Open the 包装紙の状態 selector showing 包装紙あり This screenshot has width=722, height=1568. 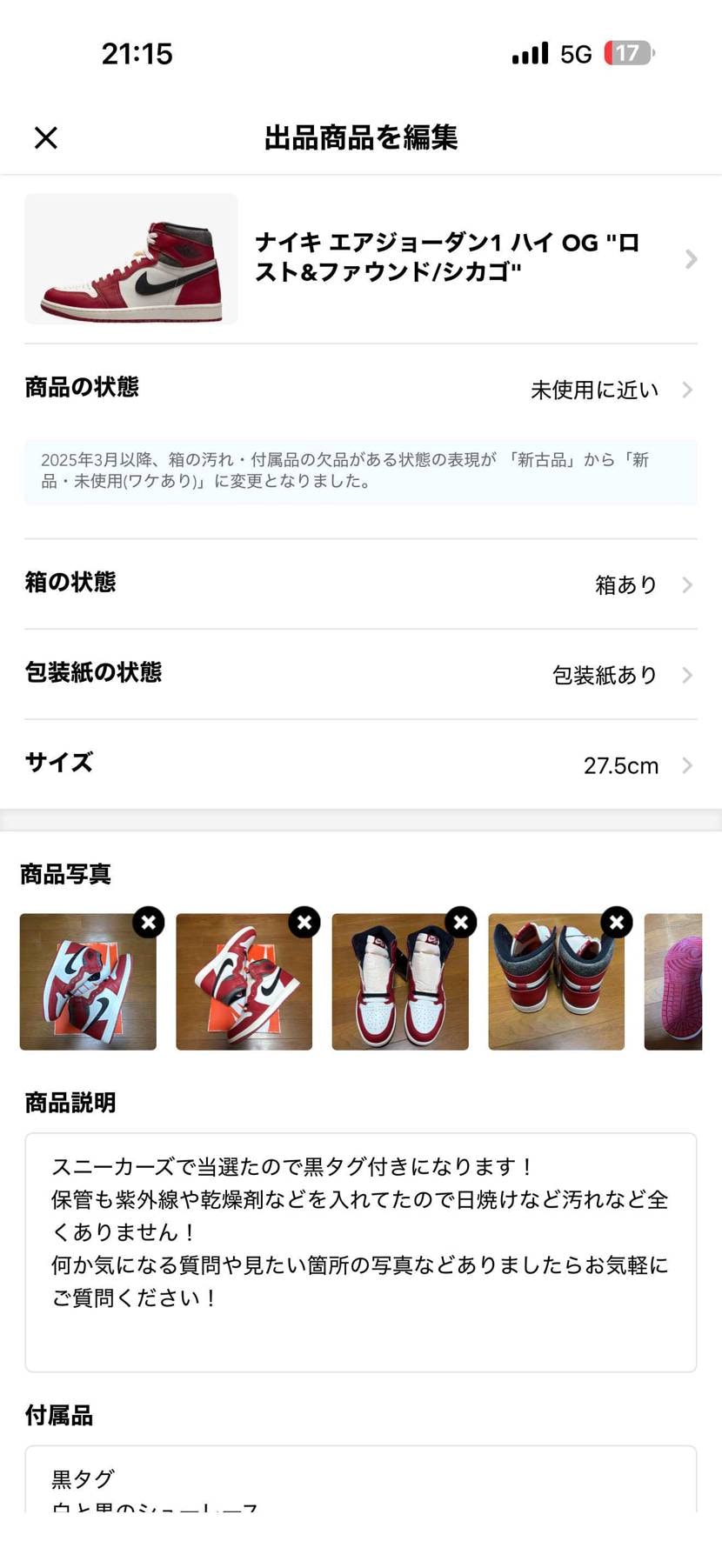coord(361,675)
